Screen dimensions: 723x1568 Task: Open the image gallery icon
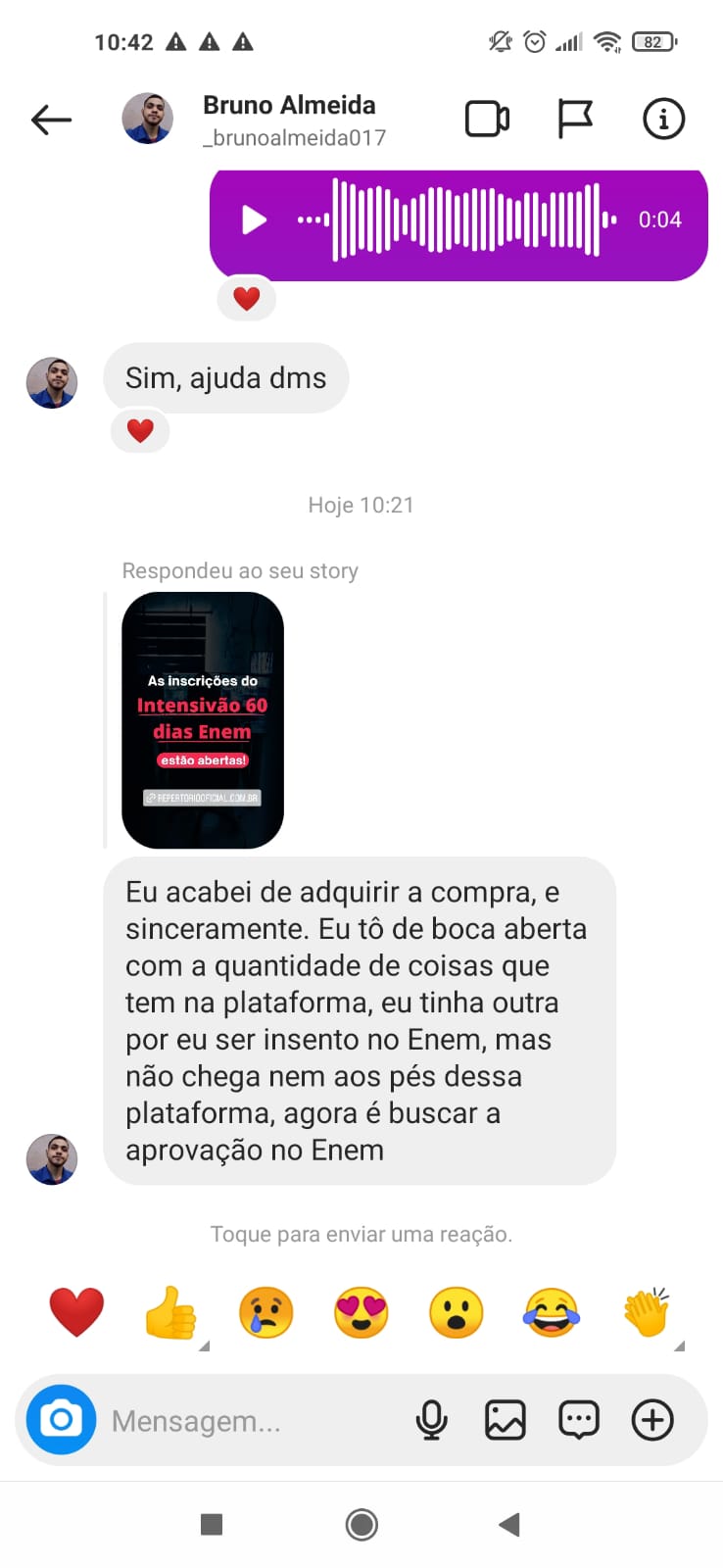tap(505, 1418)
